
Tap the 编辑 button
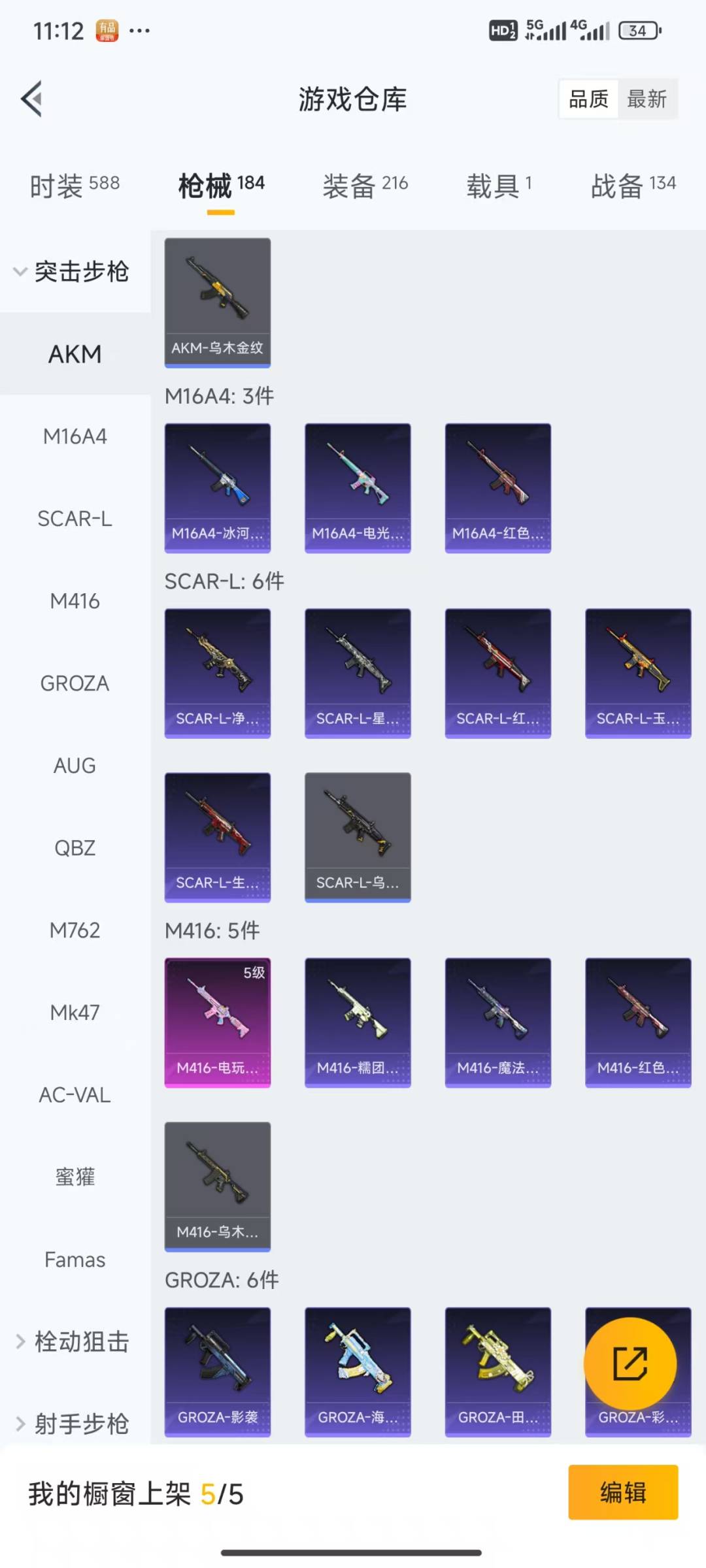pos(622,1493)
